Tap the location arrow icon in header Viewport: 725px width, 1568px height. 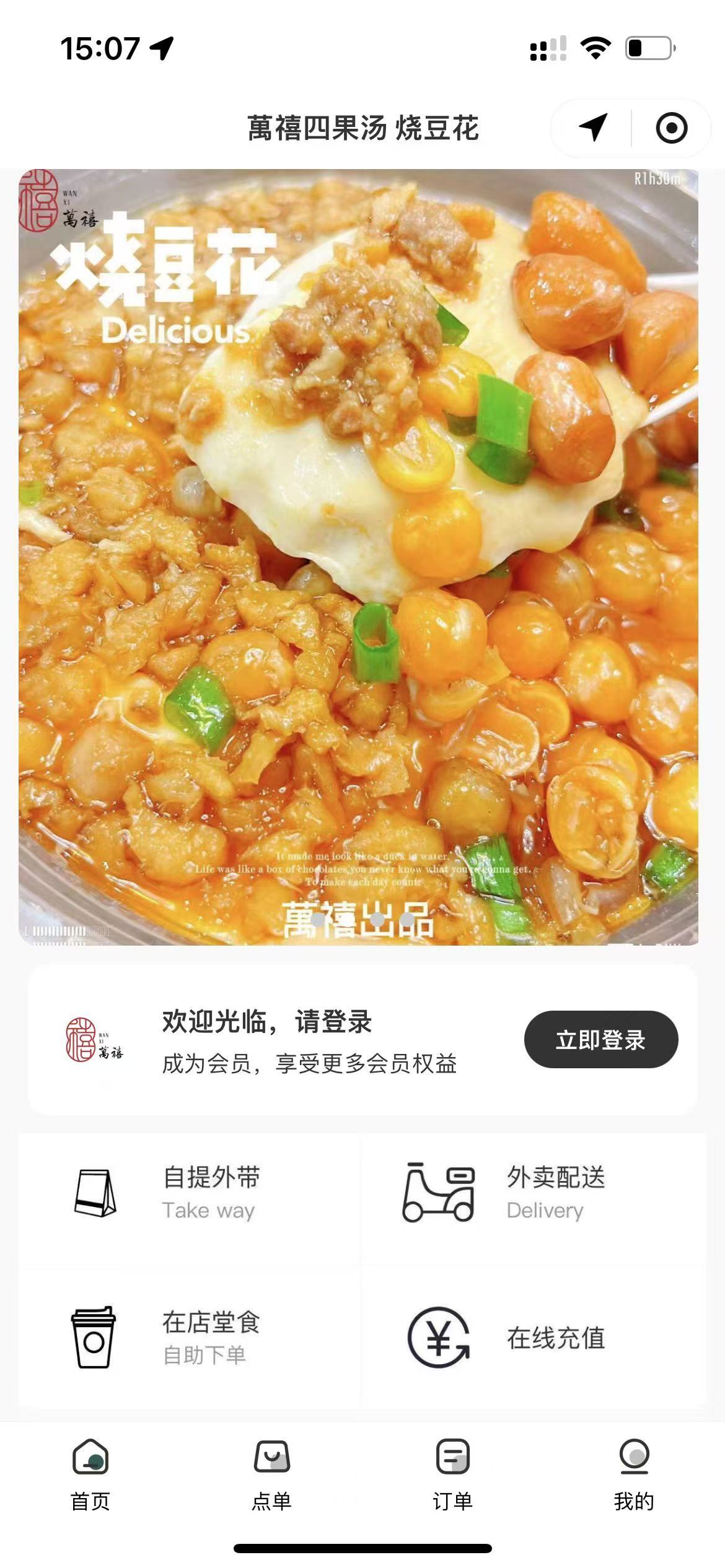pos(592,128)
